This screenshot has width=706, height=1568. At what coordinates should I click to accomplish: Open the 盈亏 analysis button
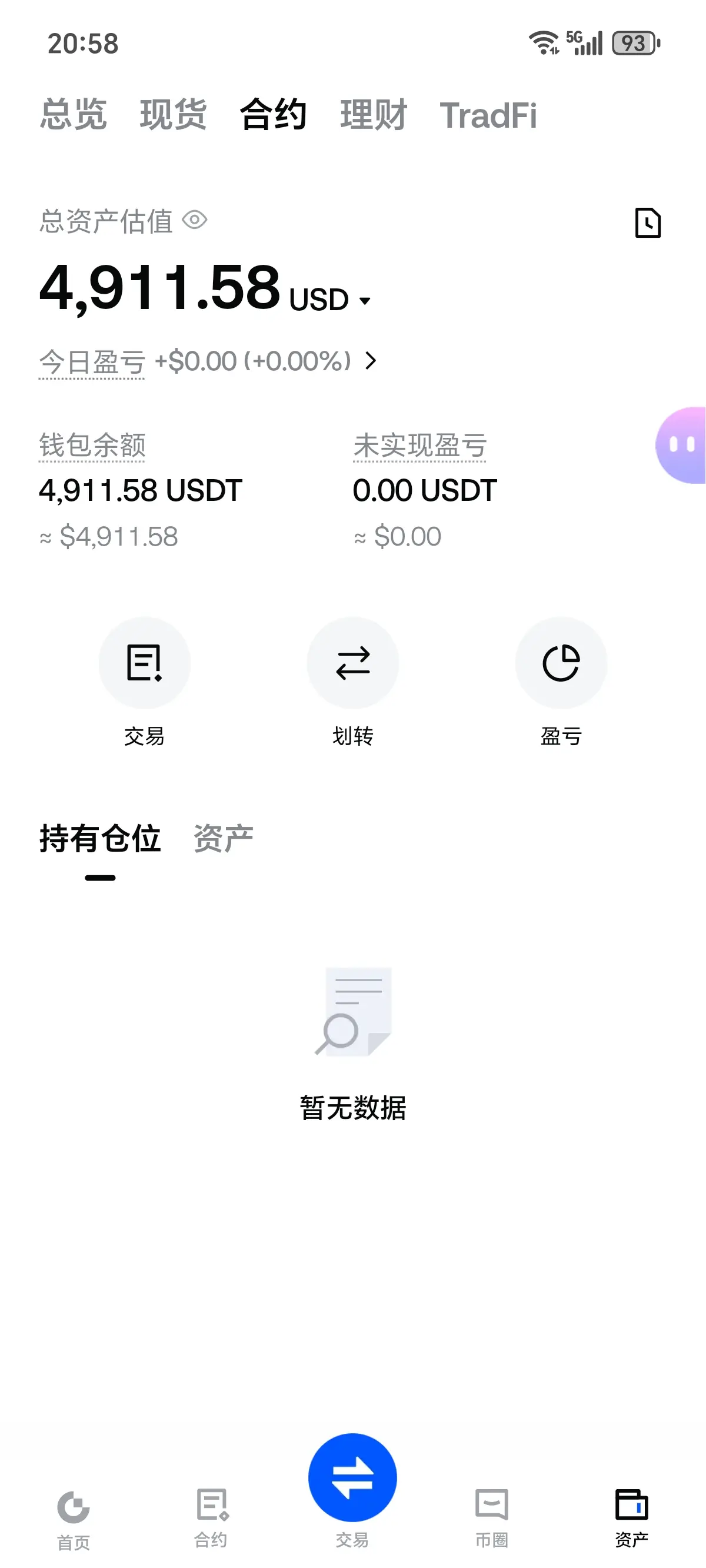coord(561,663)
